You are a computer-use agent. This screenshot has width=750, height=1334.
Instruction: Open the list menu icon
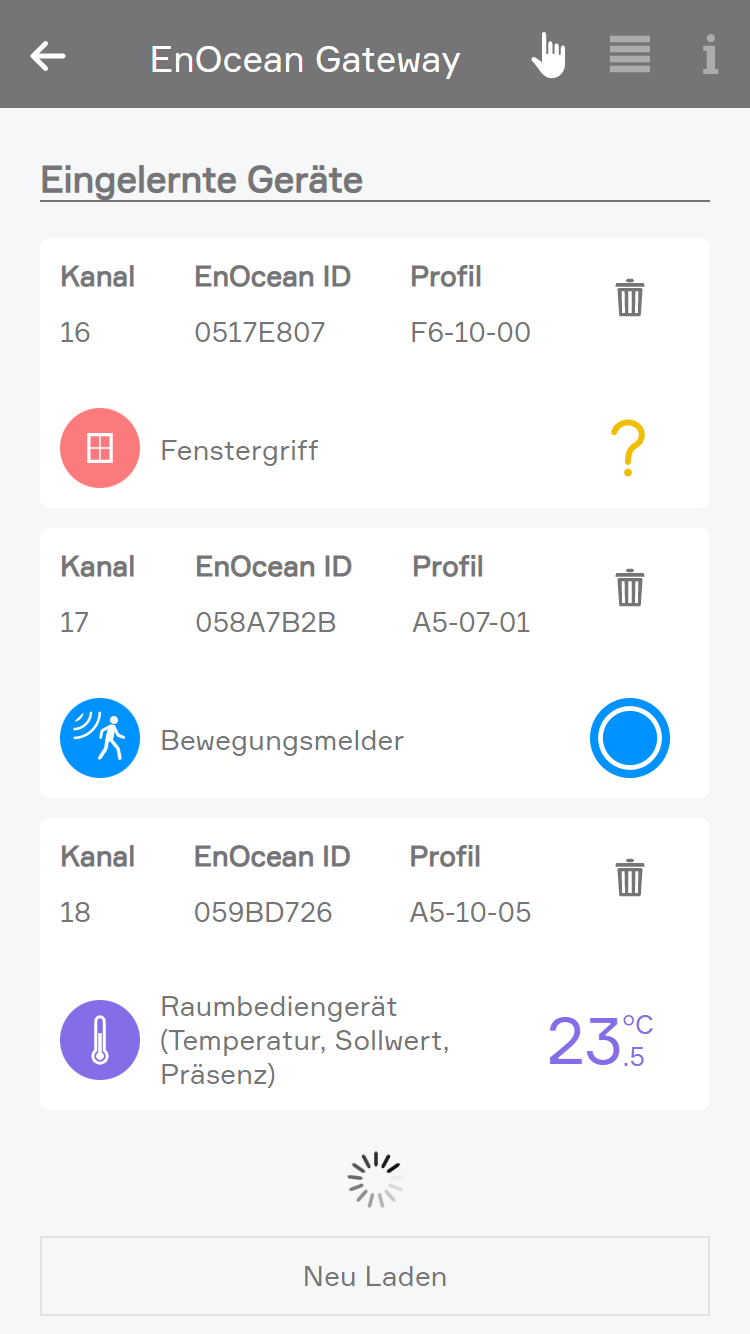[630, 56]
